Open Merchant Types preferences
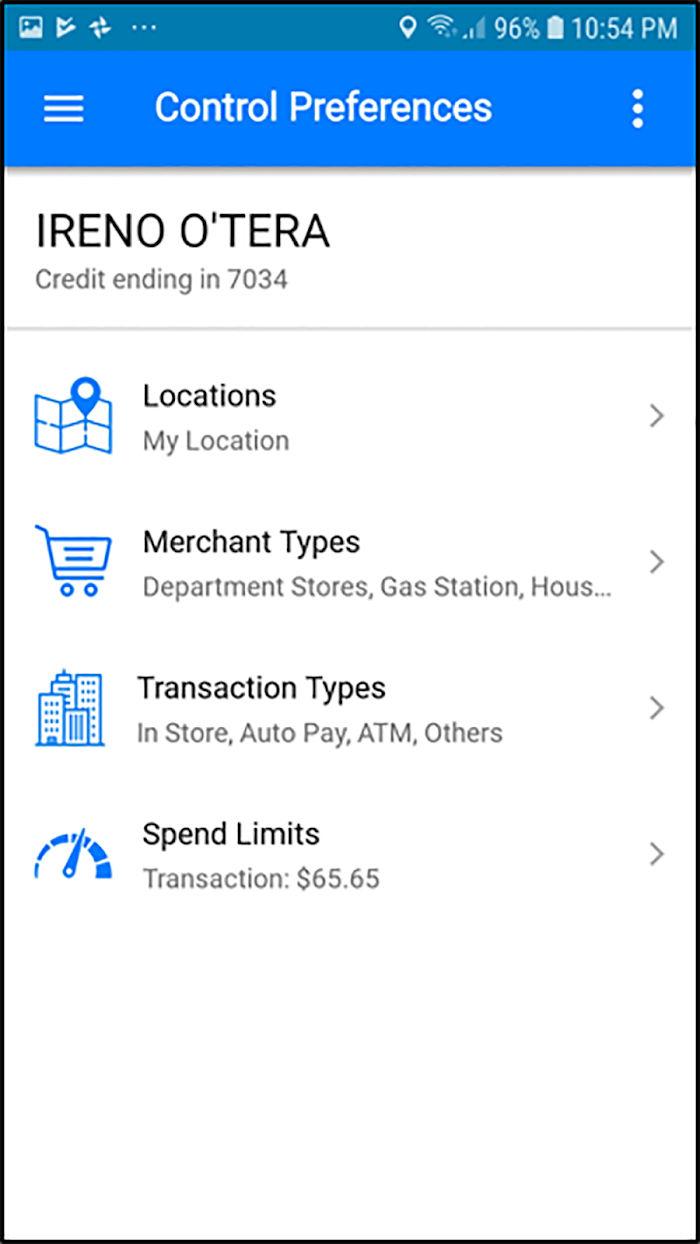Screen dimensions: 700x1244 coord(350,562)
